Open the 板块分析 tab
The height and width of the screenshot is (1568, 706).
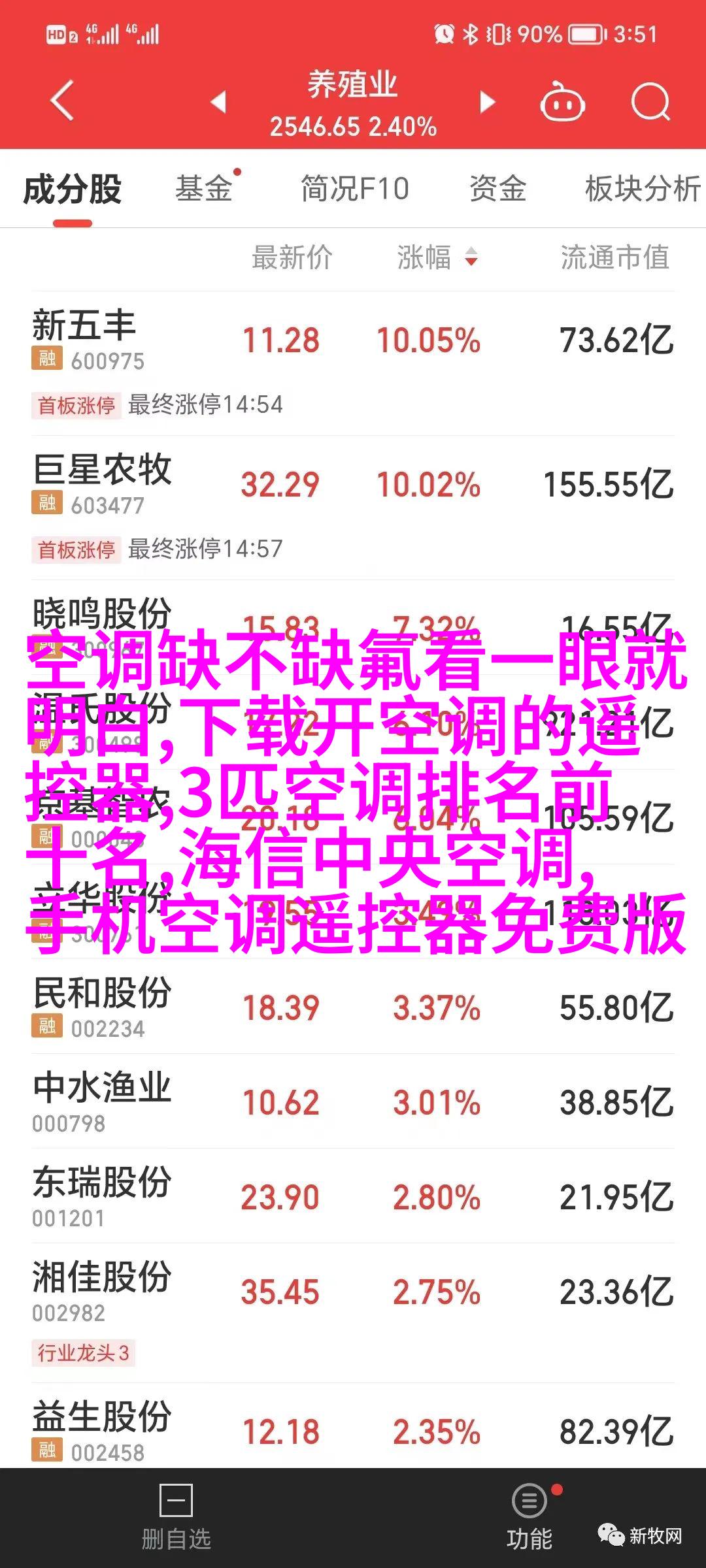pyautogui.click(x=643, y=189)
